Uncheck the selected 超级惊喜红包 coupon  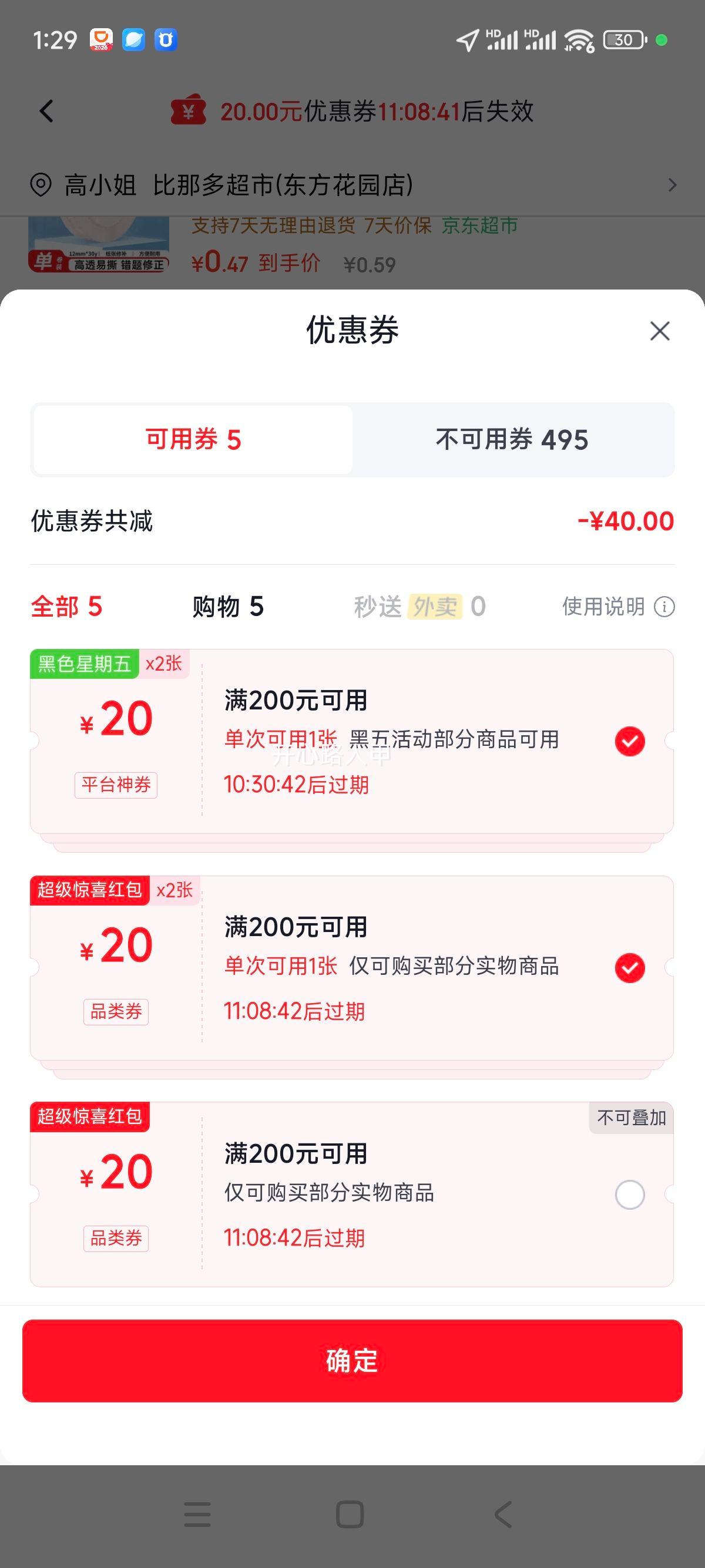pyautogui.click(x=630, y=967)
